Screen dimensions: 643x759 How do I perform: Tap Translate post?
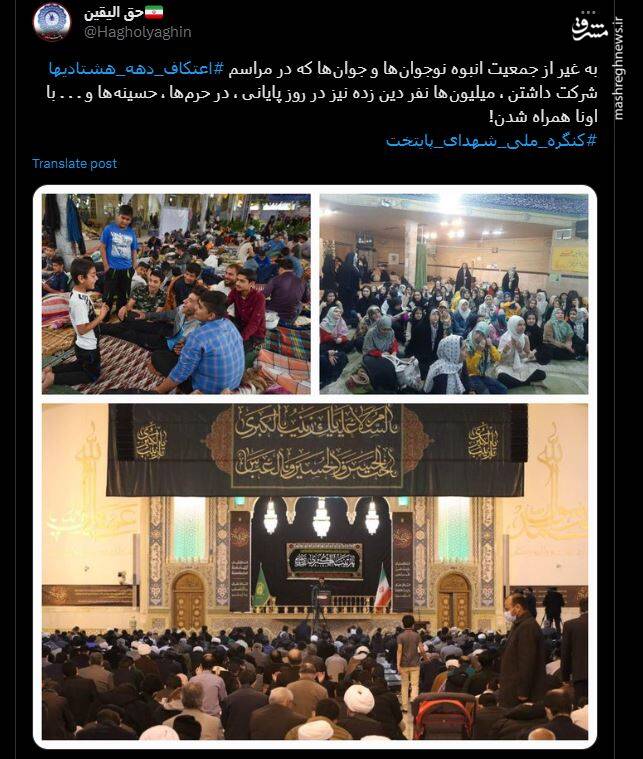(74, 163)
